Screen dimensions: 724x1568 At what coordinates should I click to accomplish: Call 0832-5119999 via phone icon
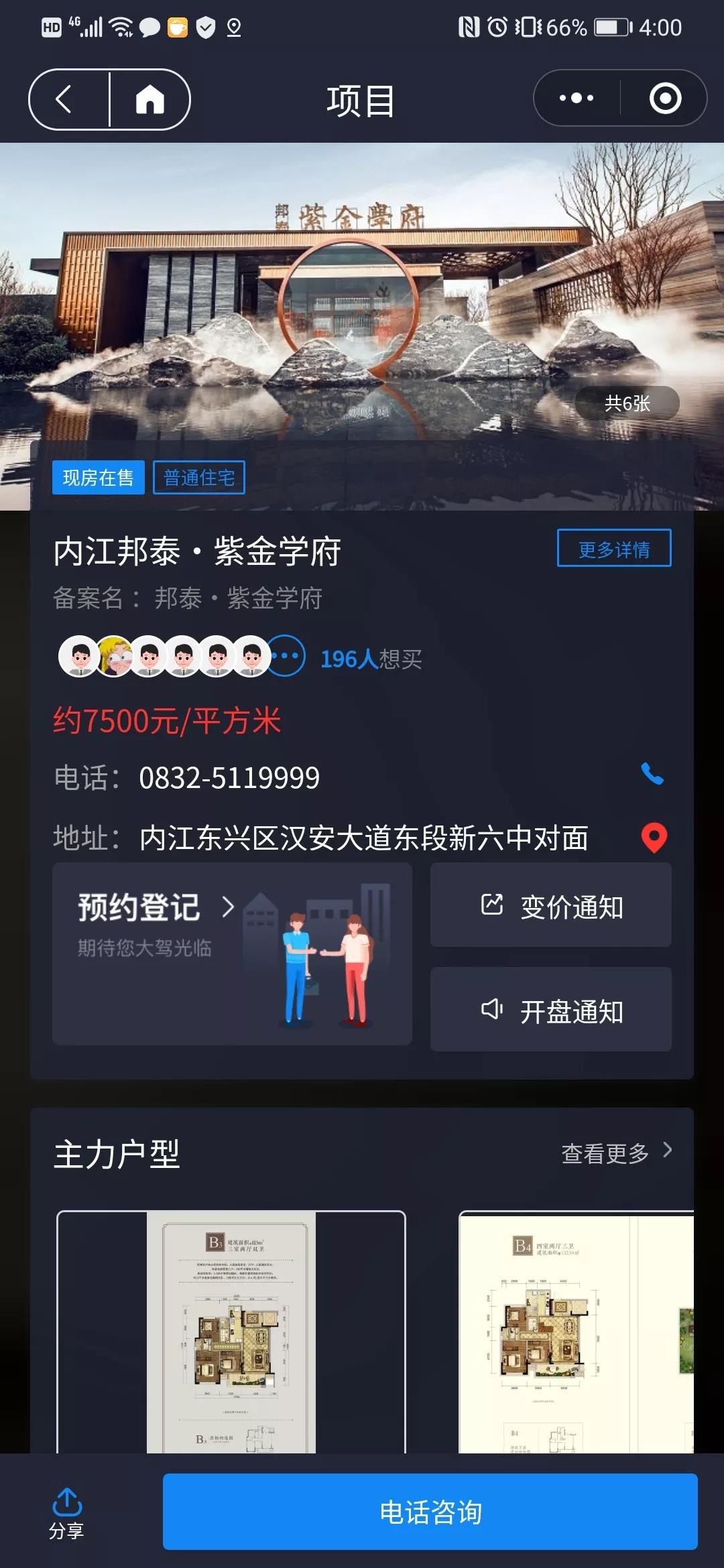pyautogui.click(x=652, y=774)
